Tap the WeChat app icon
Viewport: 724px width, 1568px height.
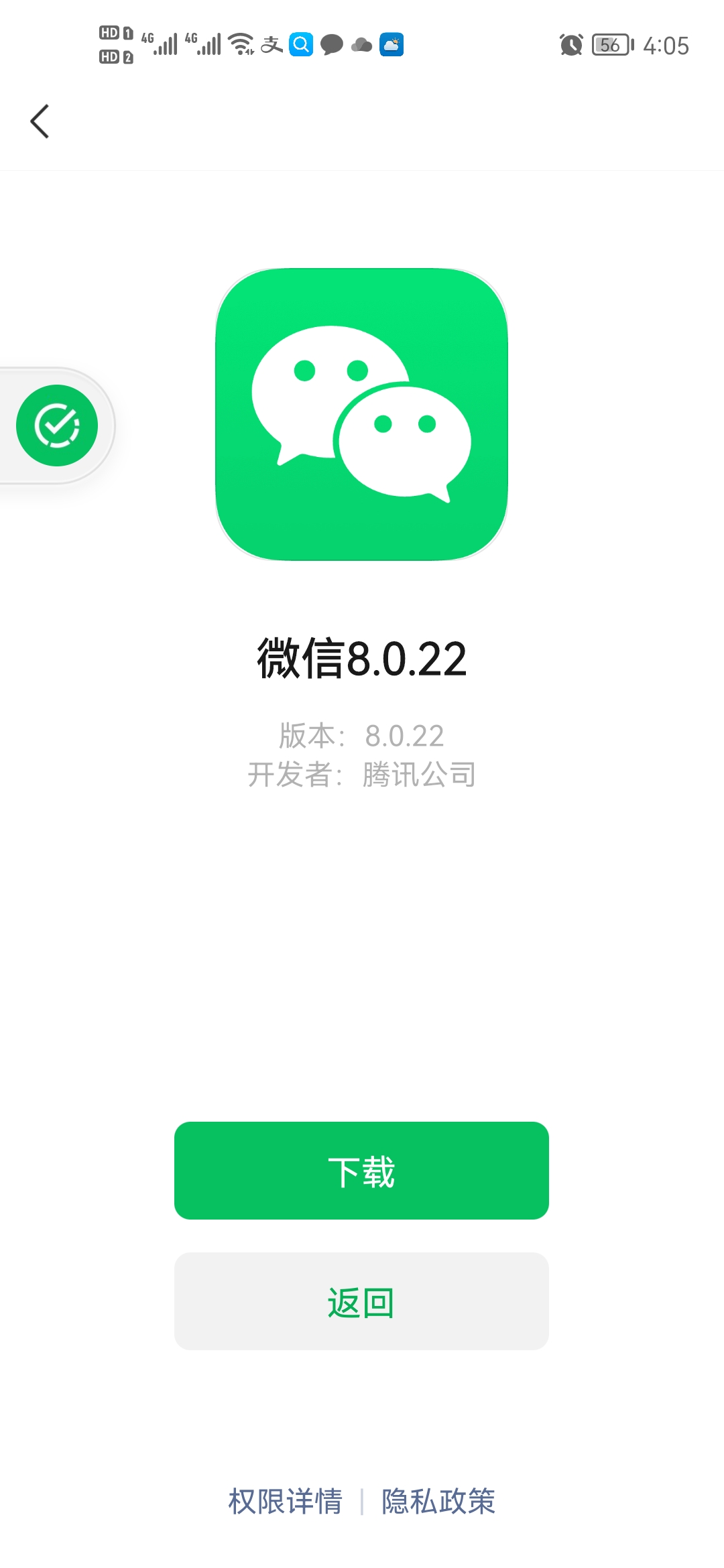(x=361, y=414)
